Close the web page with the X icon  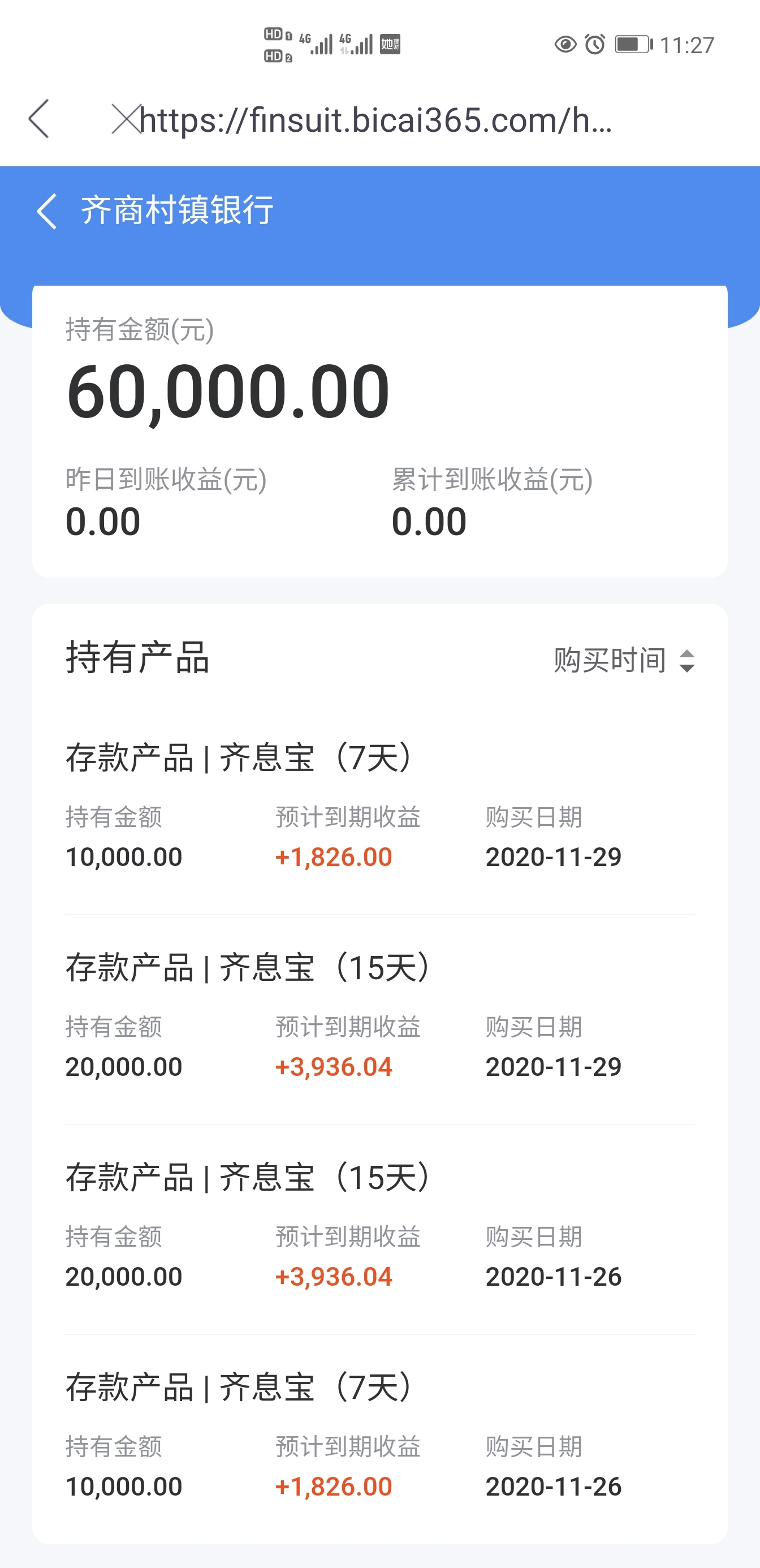[126, 119]
